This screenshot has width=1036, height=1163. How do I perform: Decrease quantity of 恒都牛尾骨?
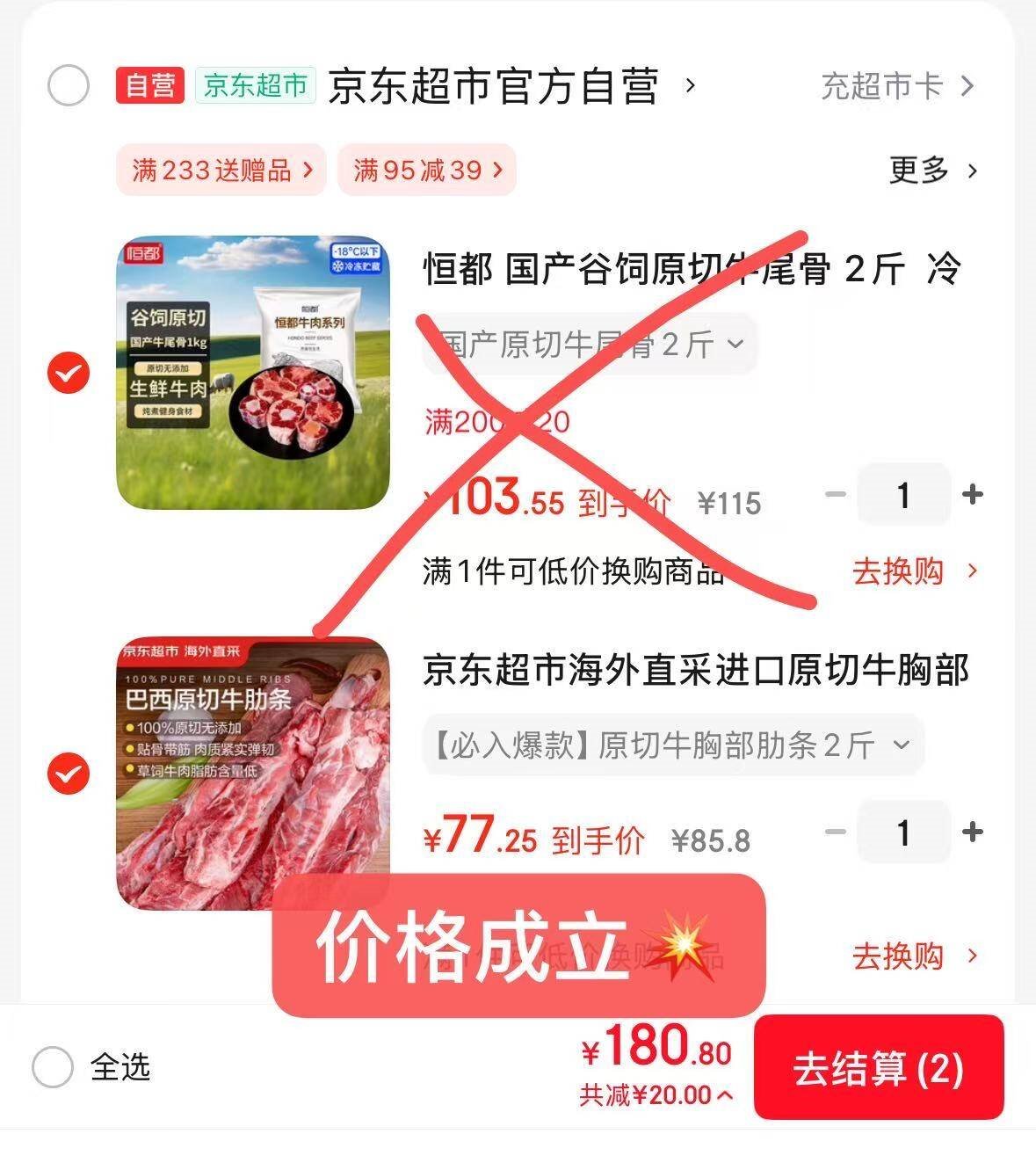click(x=836, y=495)
